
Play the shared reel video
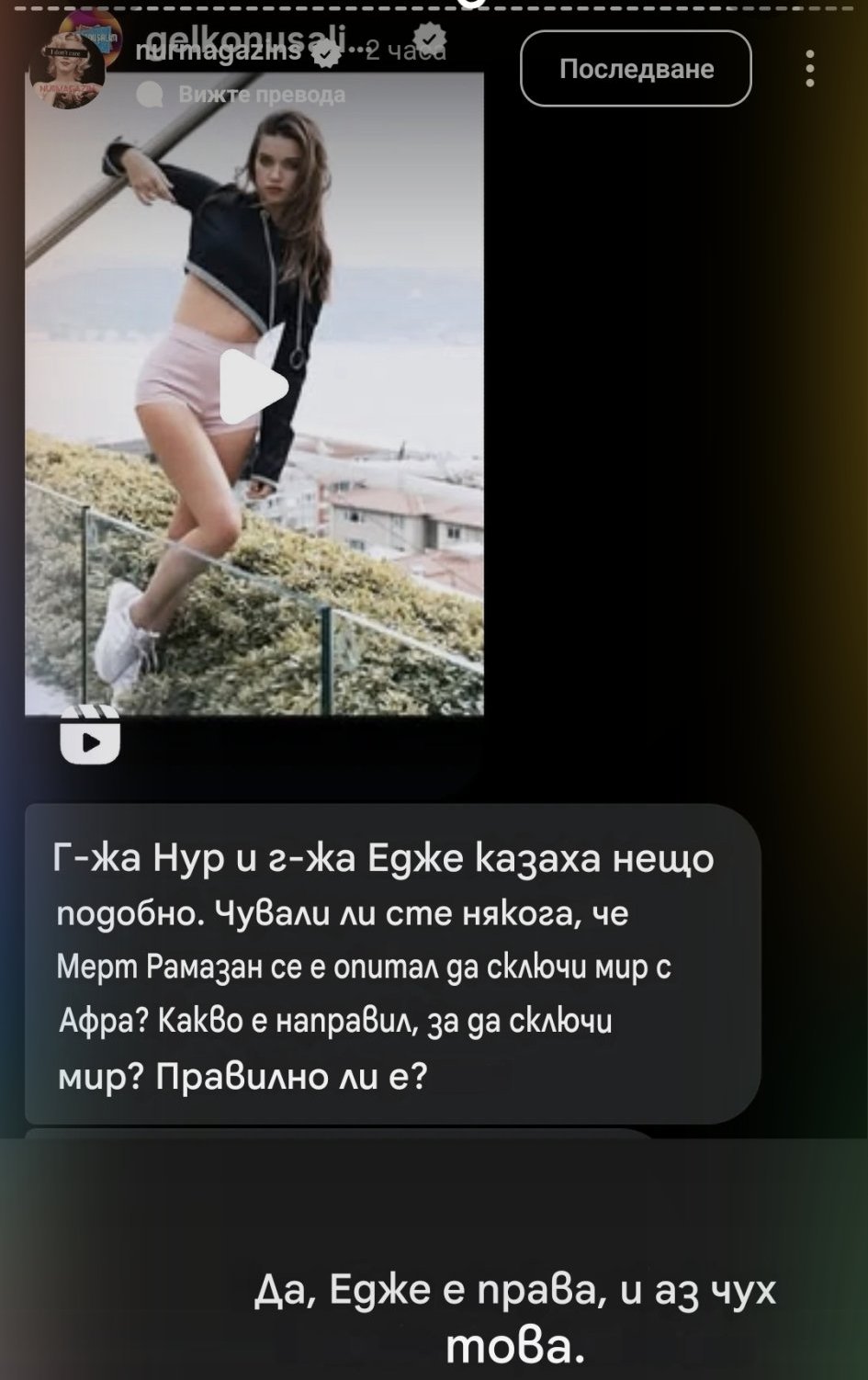click(x=254, y=387)
